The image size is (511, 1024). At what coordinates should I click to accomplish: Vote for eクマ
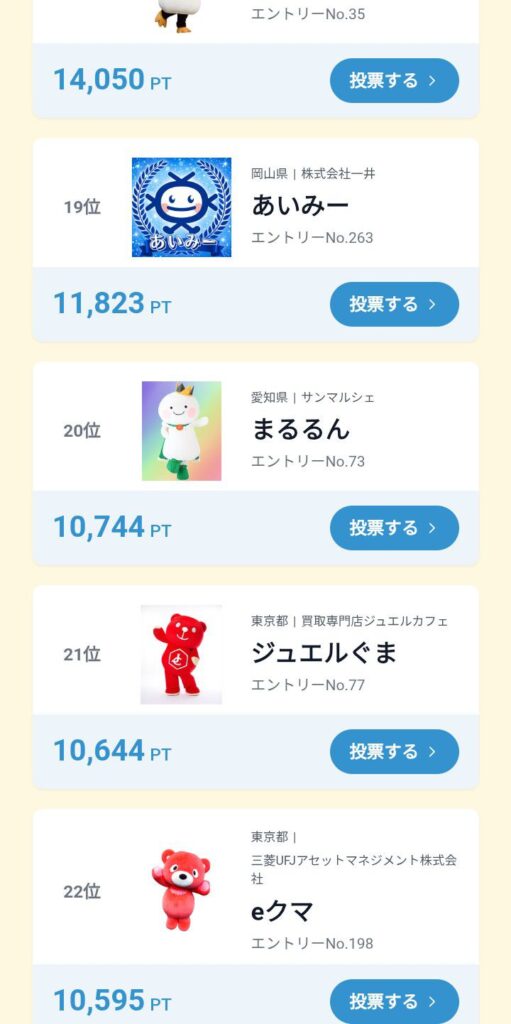pos(394,1001)
